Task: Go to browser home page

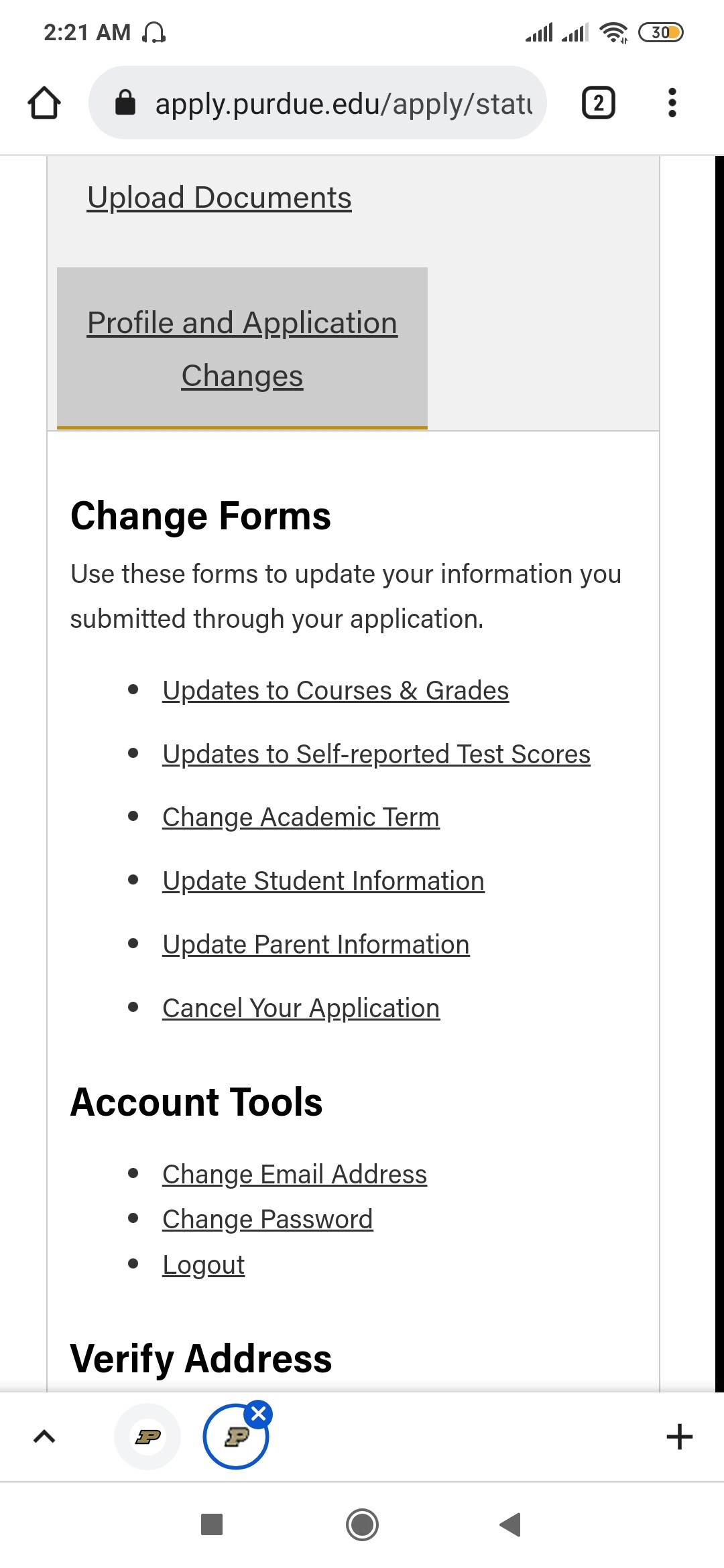Action: [x=44, y=103]
